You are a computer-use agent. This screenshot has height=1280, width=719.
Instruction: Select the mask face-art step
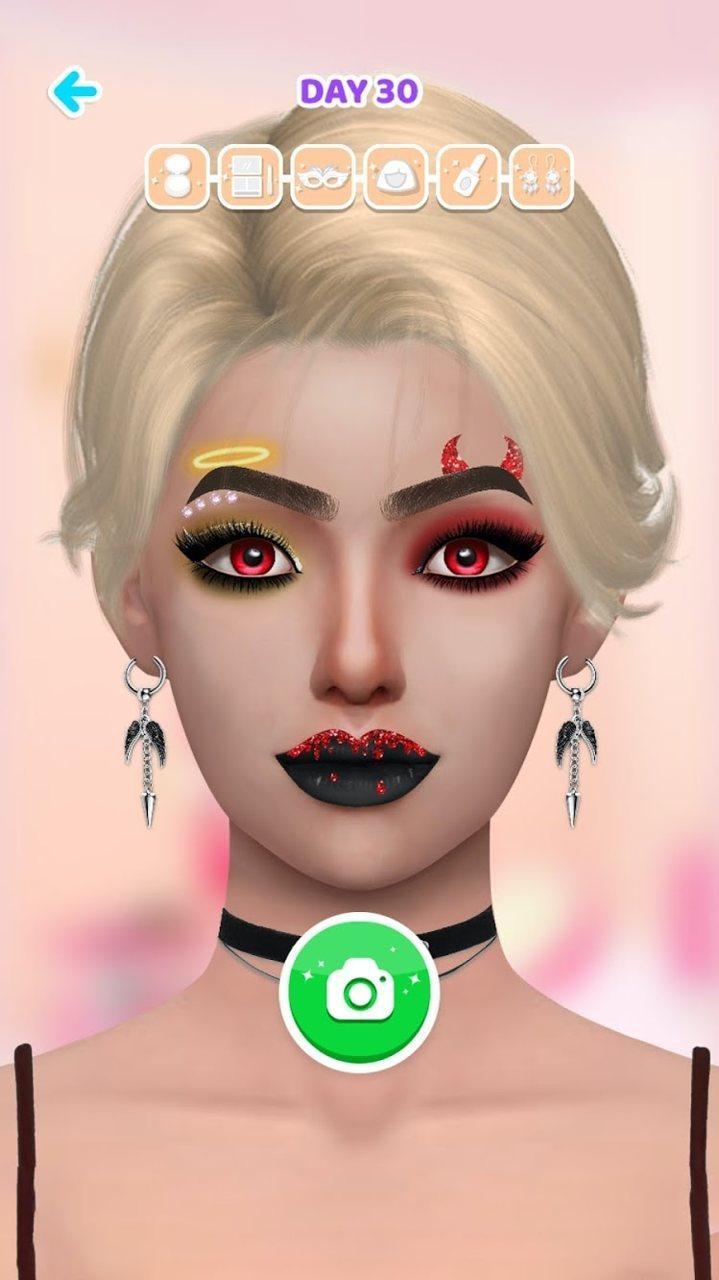pos(323,177)
